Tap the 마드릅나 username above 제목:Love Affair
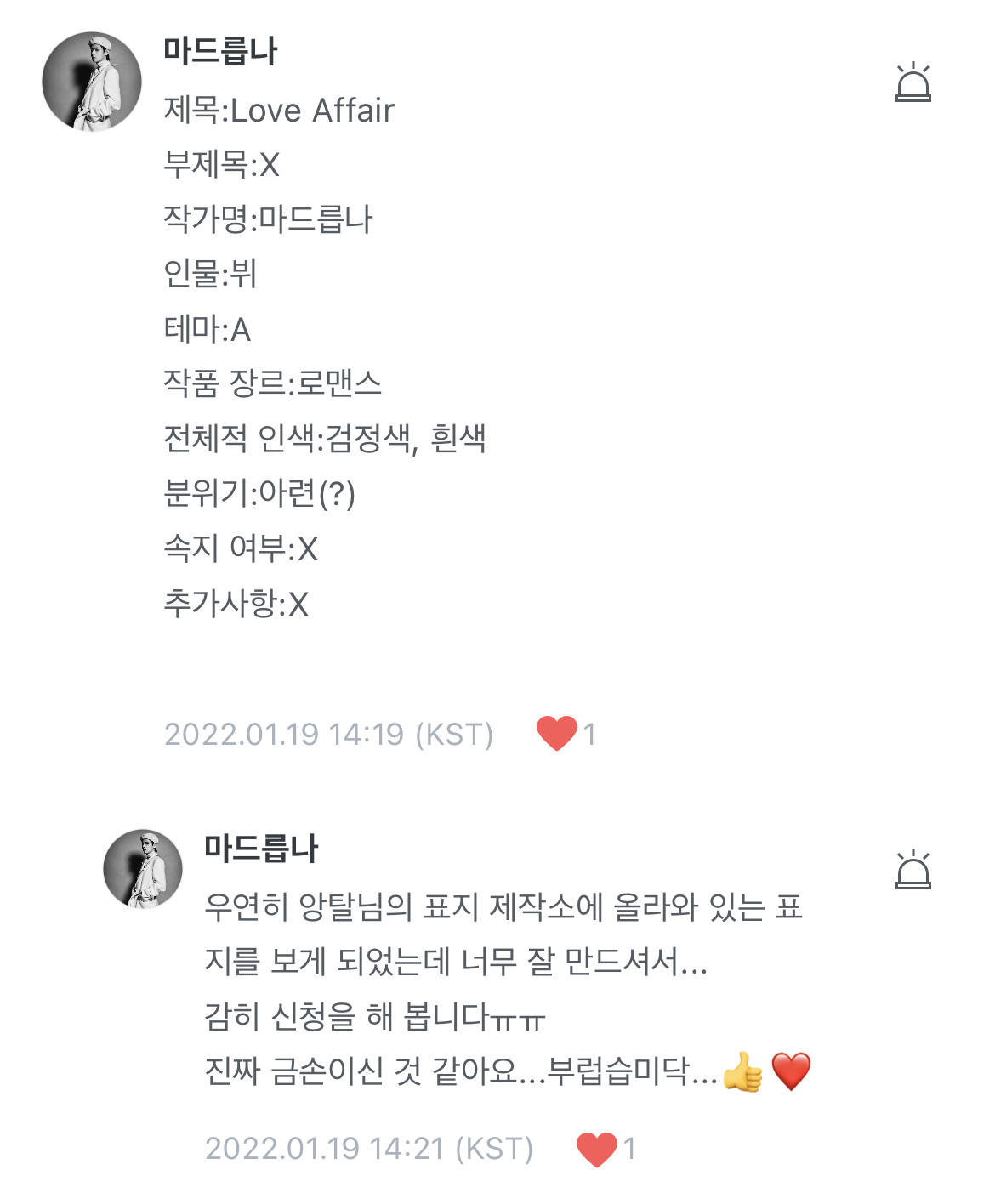The width and height of the screenshot is (995, 1204). coord(220,52)
